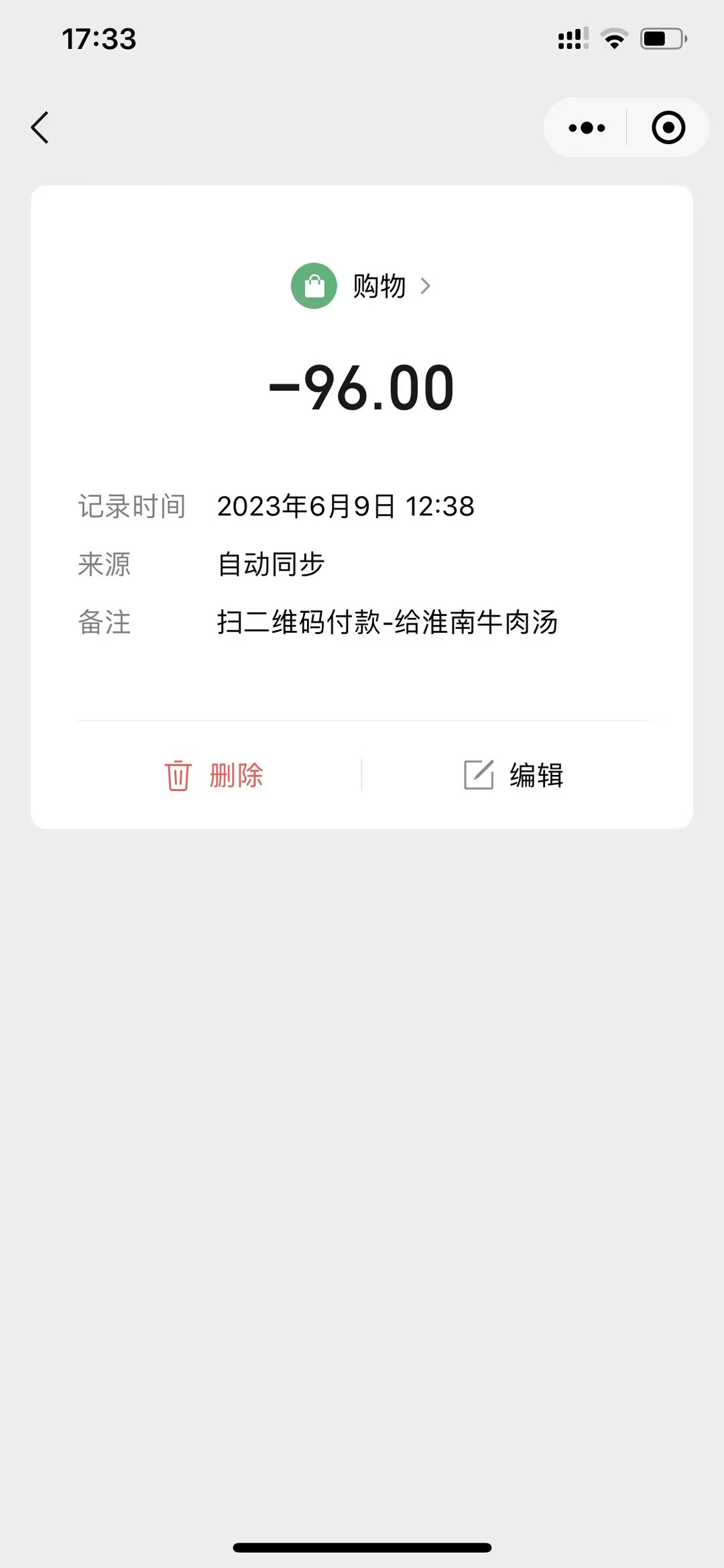The width and height of the screenshot is (724, 1568).
Task: Open the mini program more-options menu
Action: 587,127
